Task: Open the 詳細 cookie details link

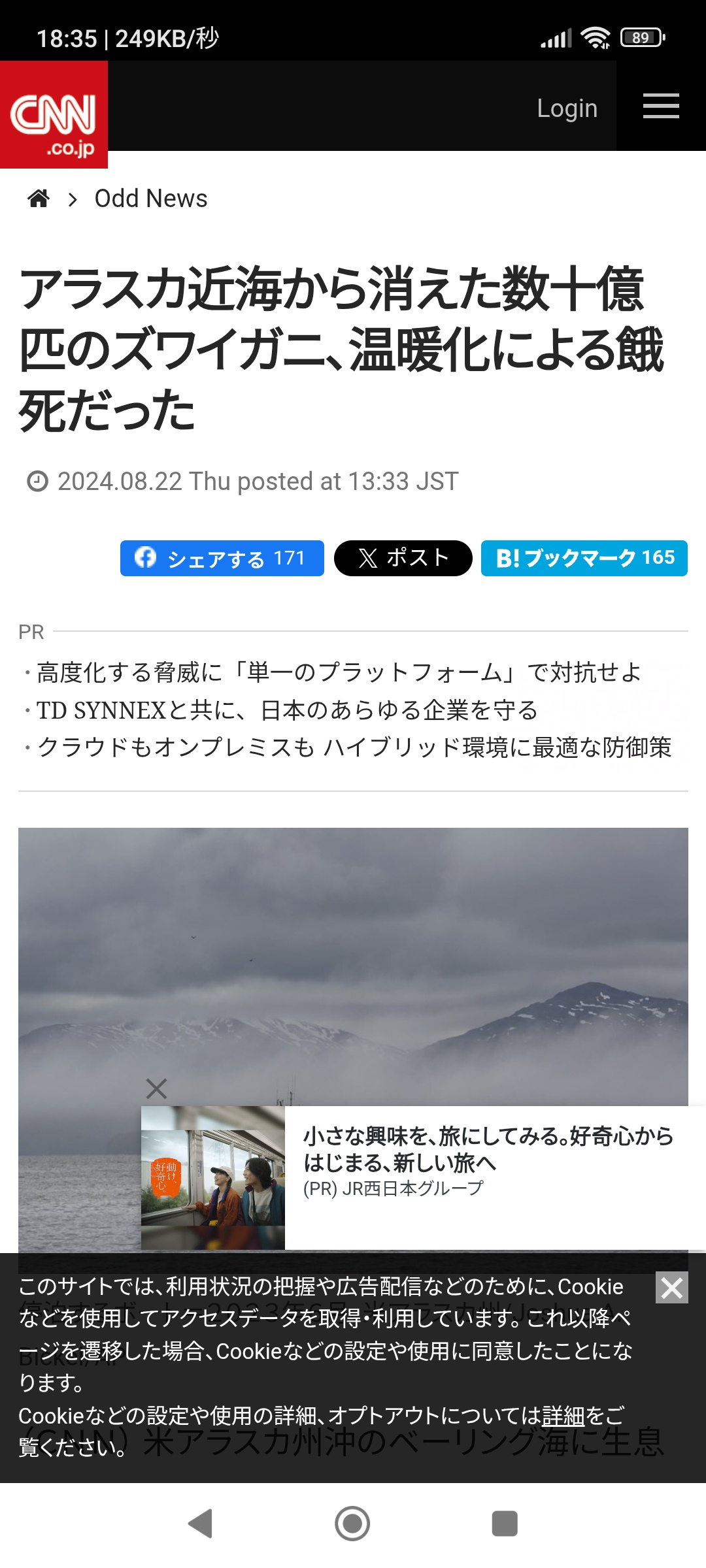Action: 563,1416
